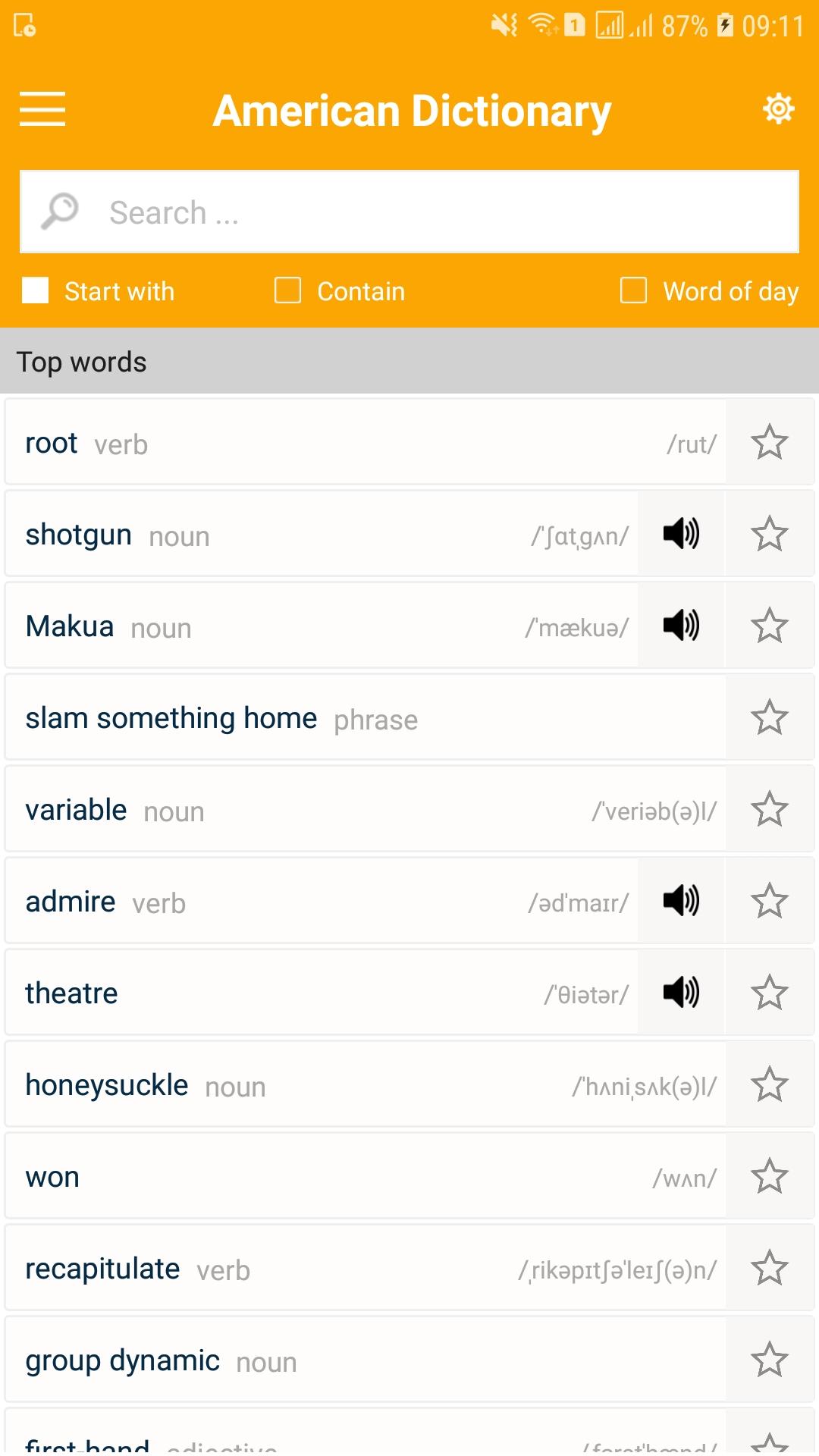Play the theatre pronunciation
This screenshot has width=819, height=1456.
pyautogui.click(x=680, y=993)
